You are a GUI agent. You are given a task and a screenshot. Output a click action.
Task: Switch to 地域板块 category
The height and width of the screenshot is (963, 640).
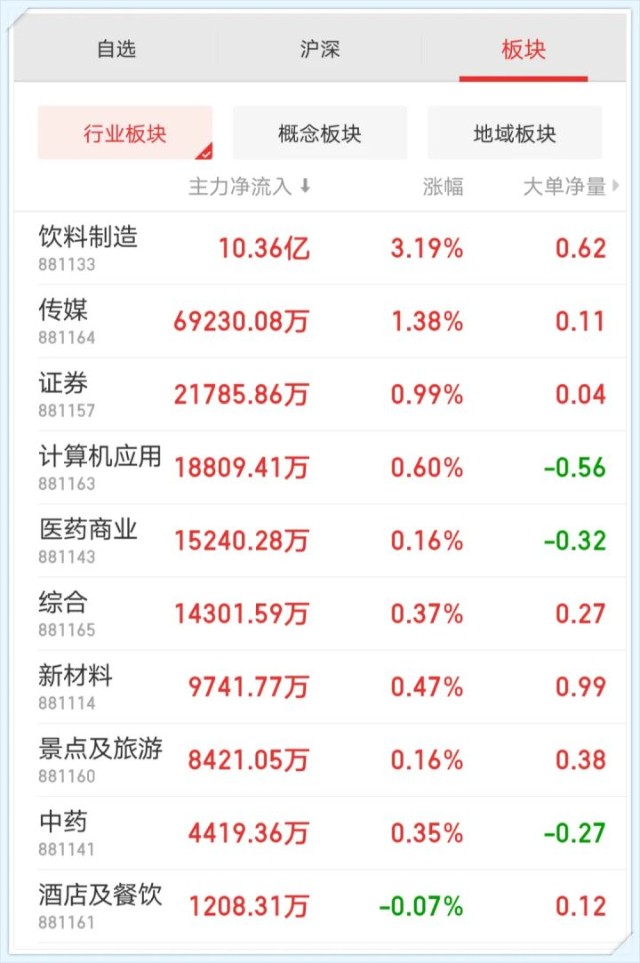[514, 134]
